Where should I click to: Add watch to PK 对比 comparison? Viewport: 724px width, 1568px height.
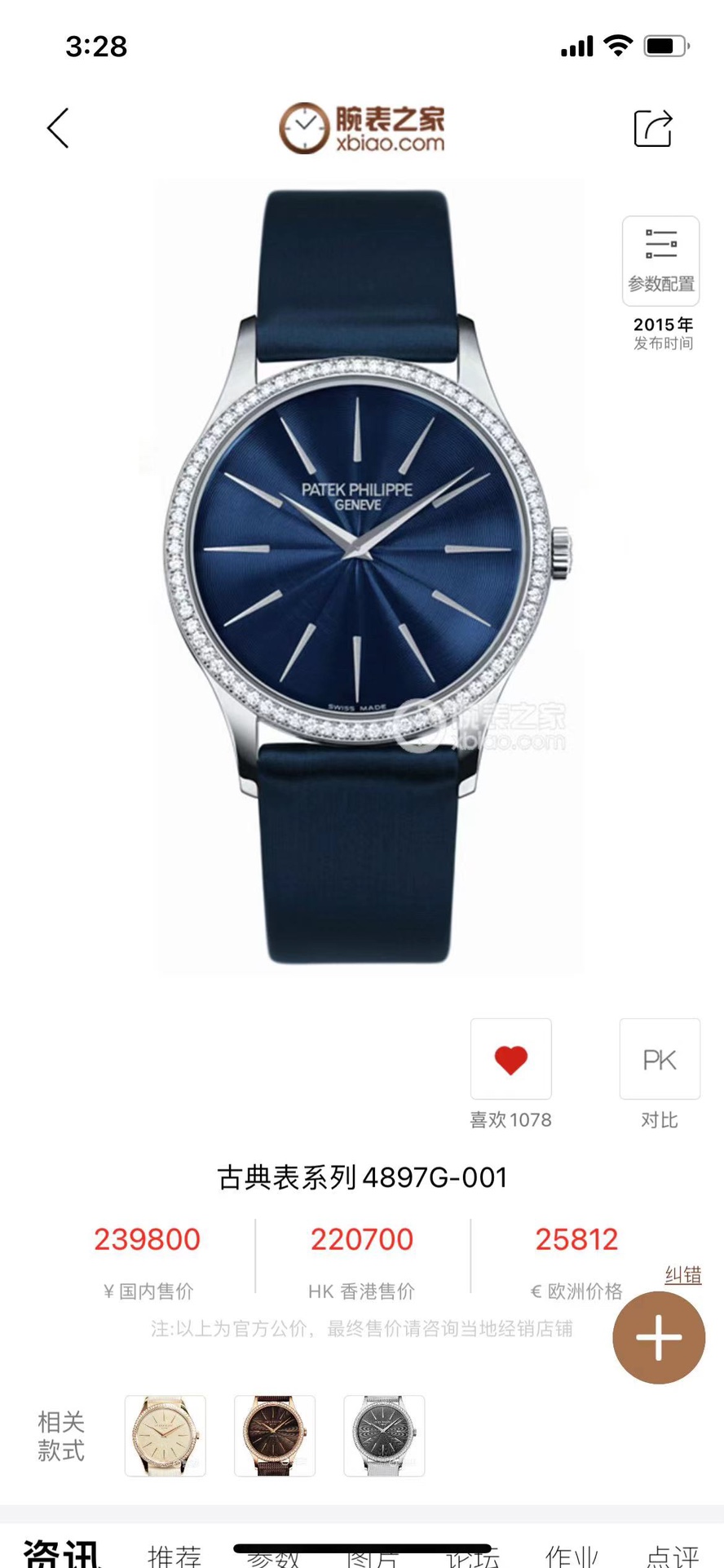click(660, 1059)
